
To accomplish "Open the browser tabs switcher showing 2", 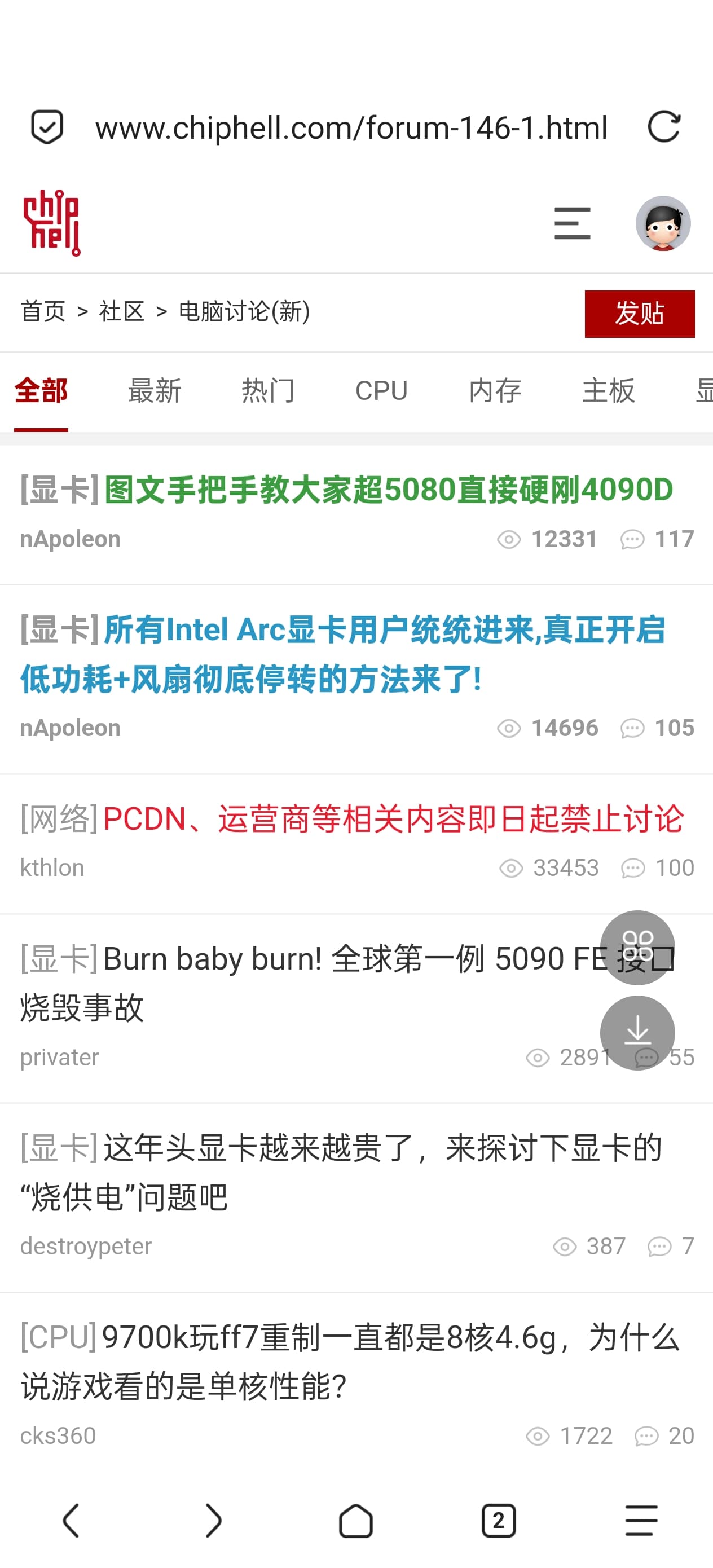I will (x=498, y=1521).
